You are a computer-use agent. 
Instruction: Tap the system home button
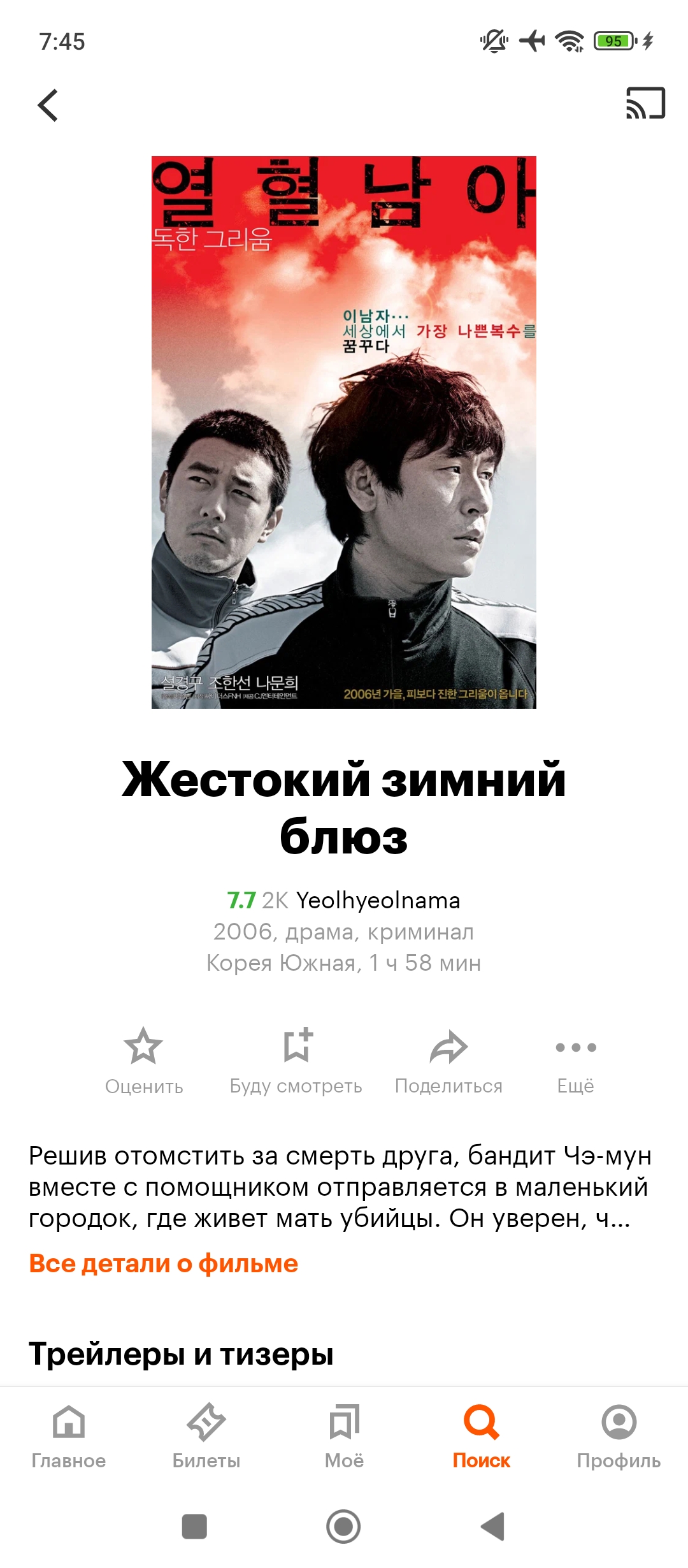(x=343, y=1527)
